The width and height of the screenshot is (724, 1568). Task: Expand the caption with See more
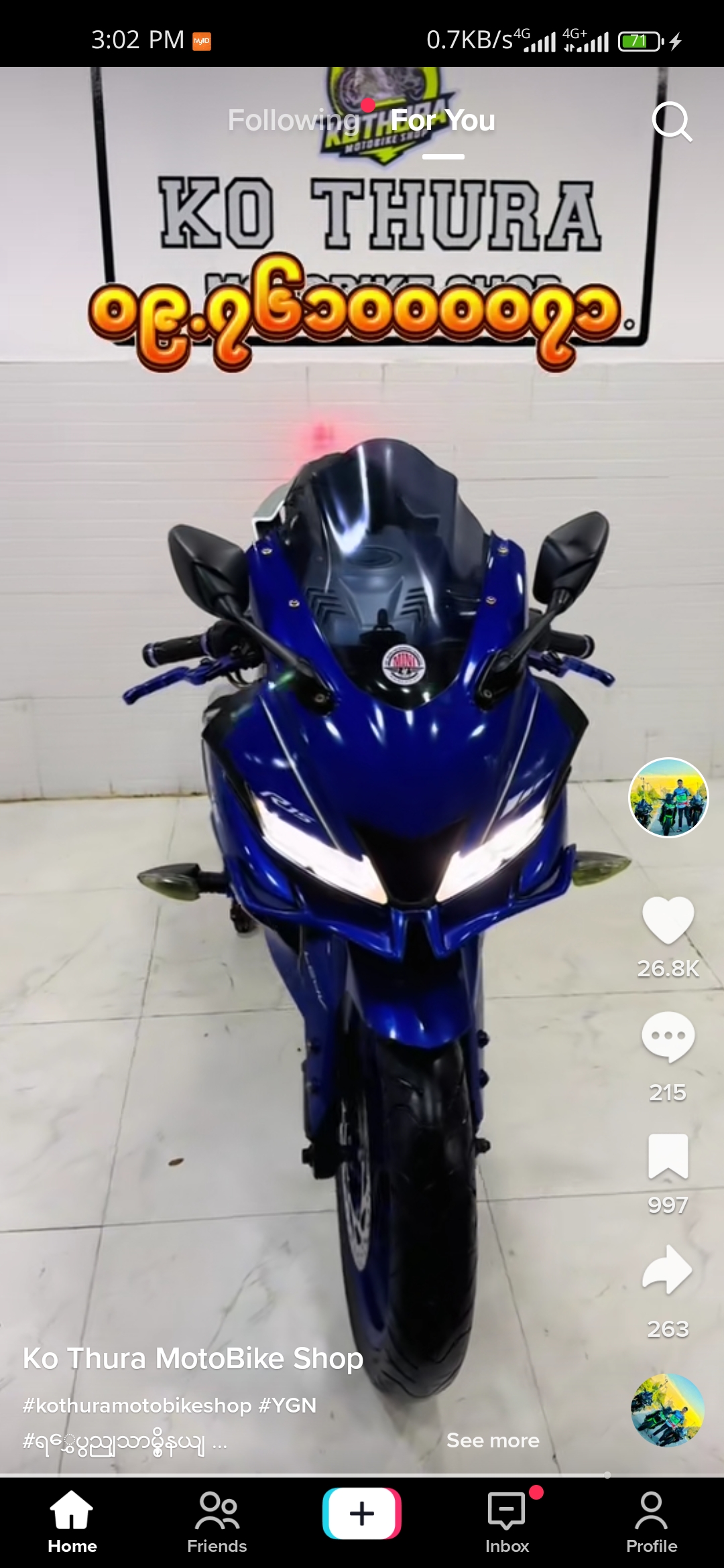point(493,1440)
